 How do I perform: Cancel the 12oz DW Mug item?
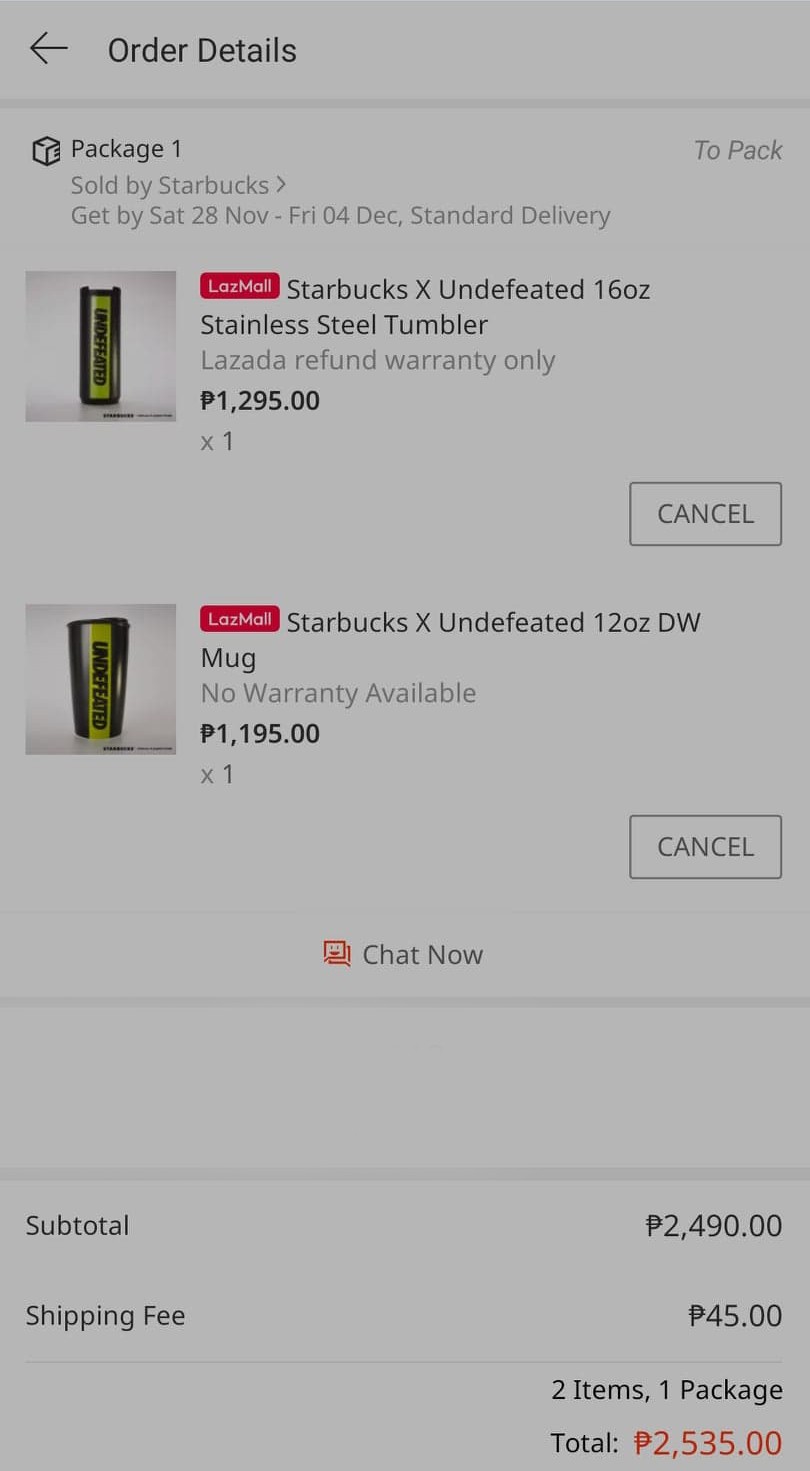tap(705, 847)
